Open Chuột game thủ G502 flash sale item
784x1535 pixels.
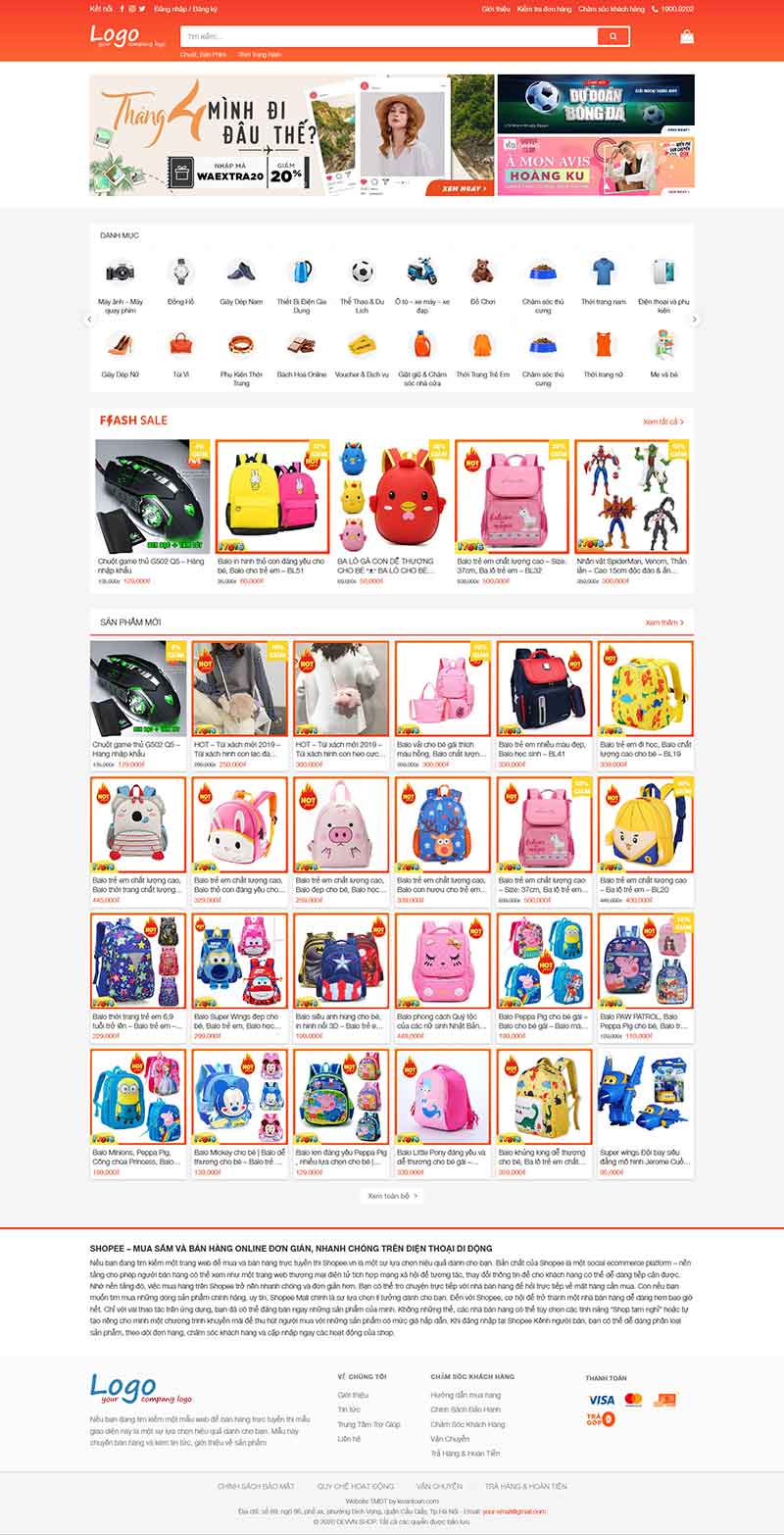coord(152,512)
